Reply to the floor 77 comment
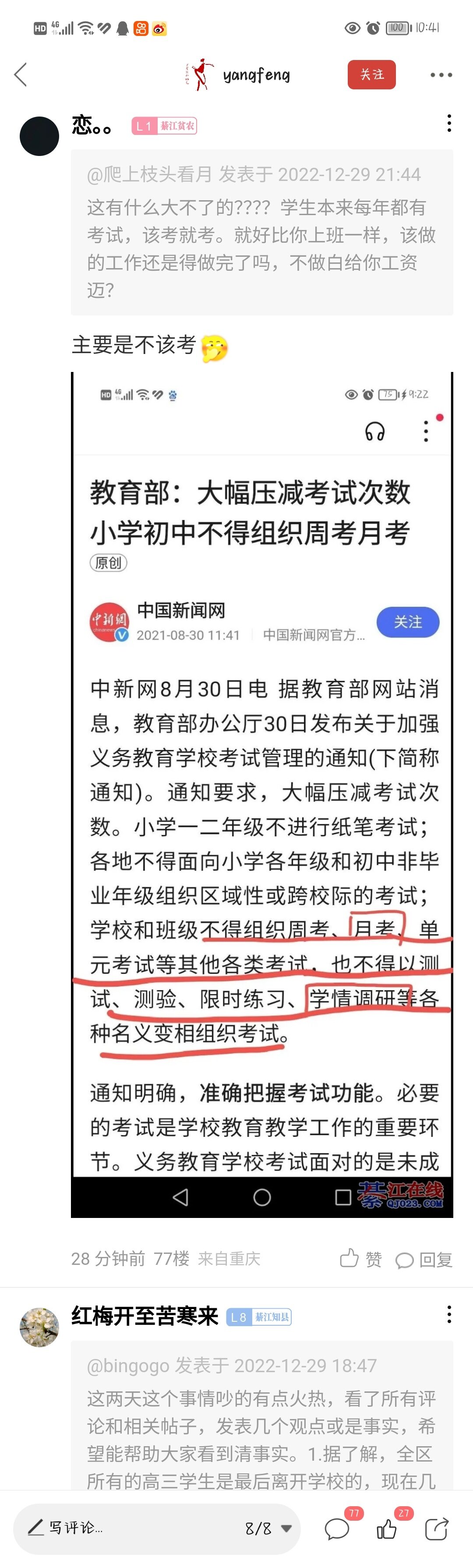This screenshot has width=473, height=1568. pos(424,1260)
